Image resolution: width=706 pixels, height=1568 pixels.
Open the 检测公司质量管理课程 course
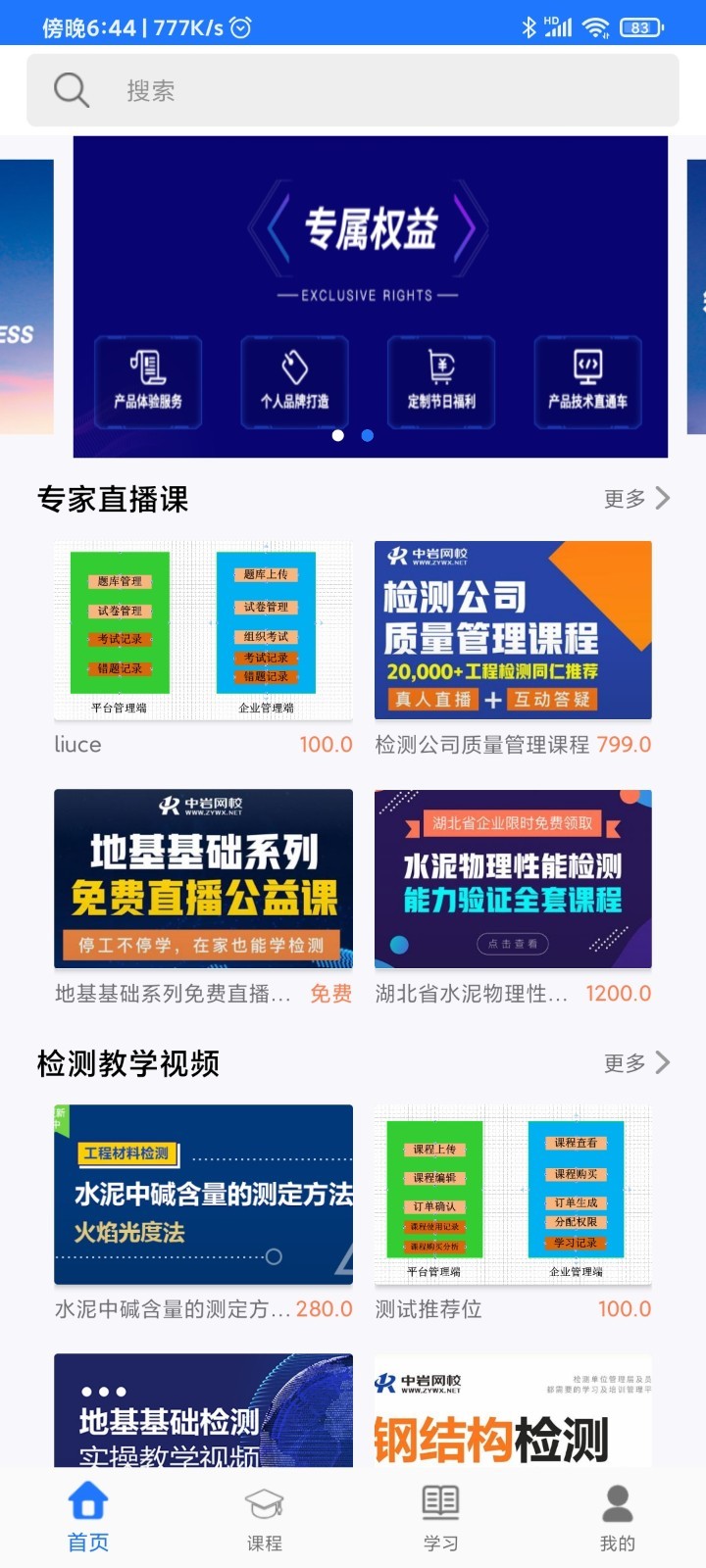(513, 629)
